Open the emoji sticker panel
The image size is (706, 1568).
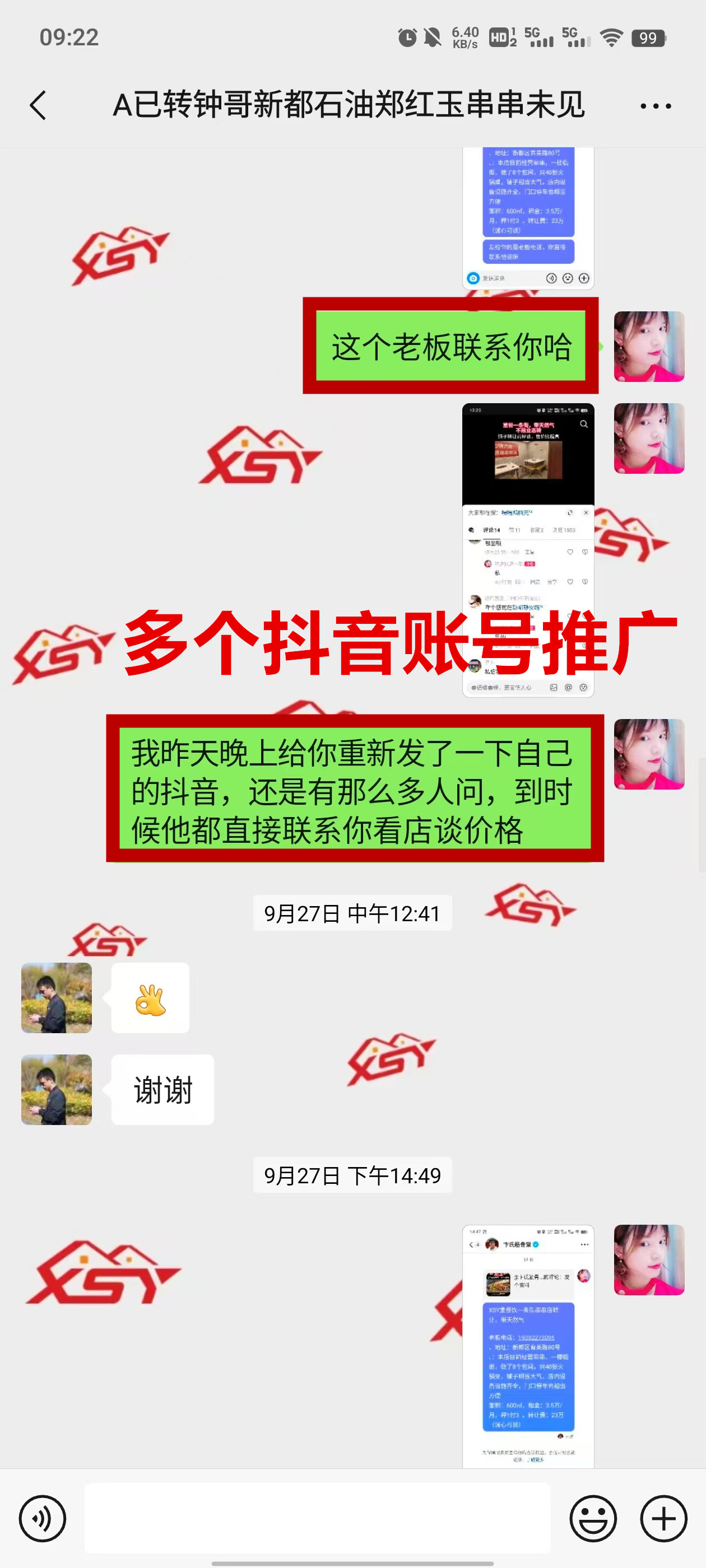[593, 1518]
